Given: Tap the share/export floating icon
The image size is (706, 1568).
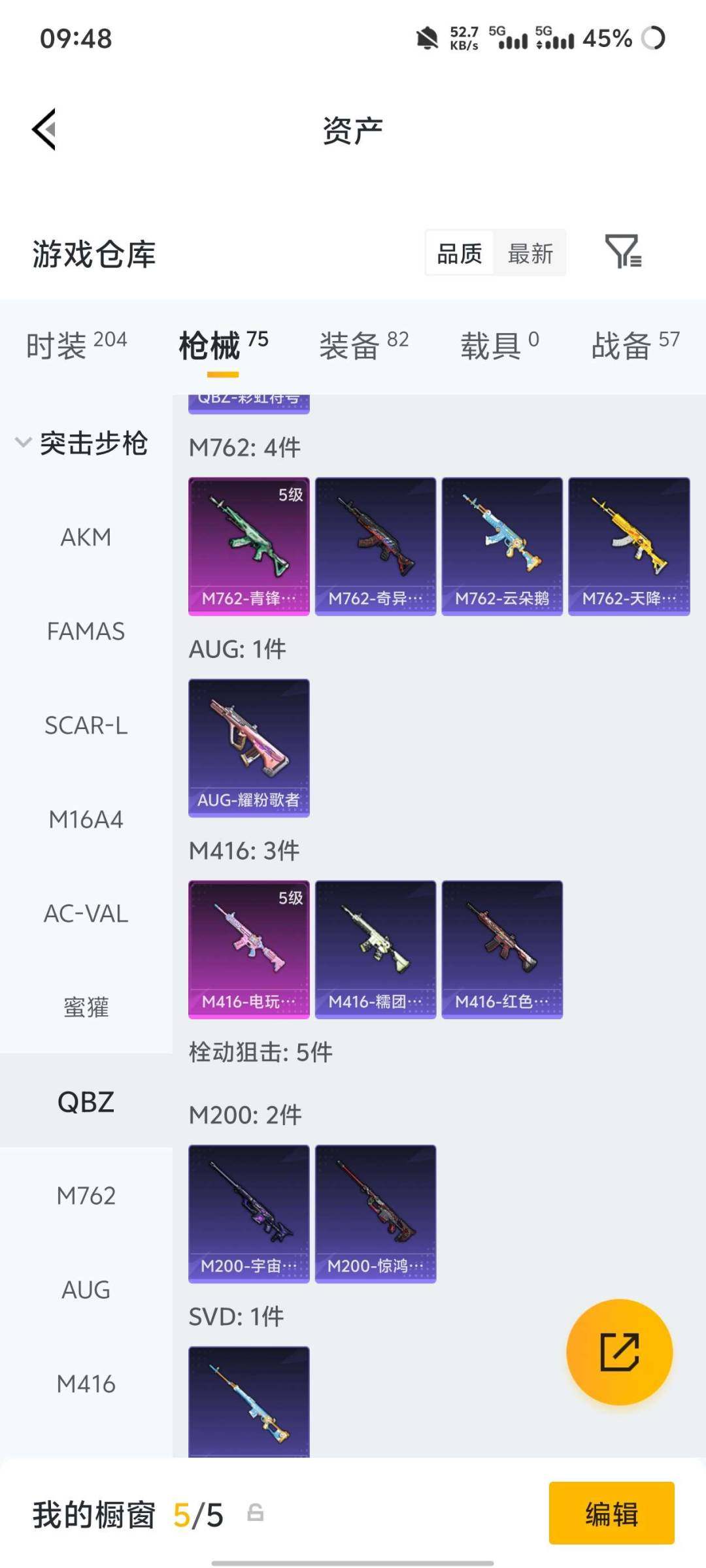Looking at the screenshot, I should tap(620, 1352).
